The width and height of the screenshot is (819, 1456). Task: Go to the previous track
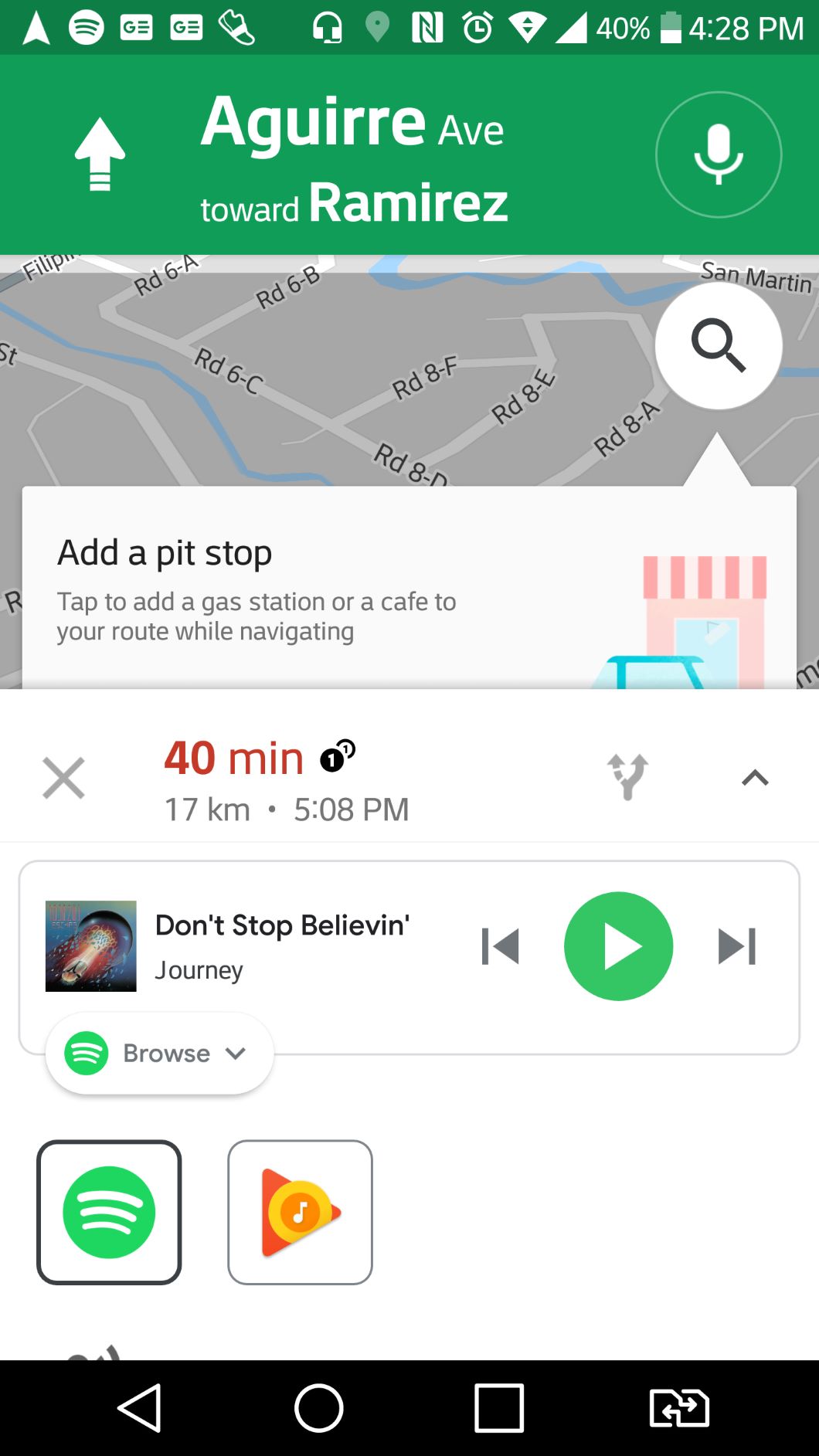[x=500, y=946]
